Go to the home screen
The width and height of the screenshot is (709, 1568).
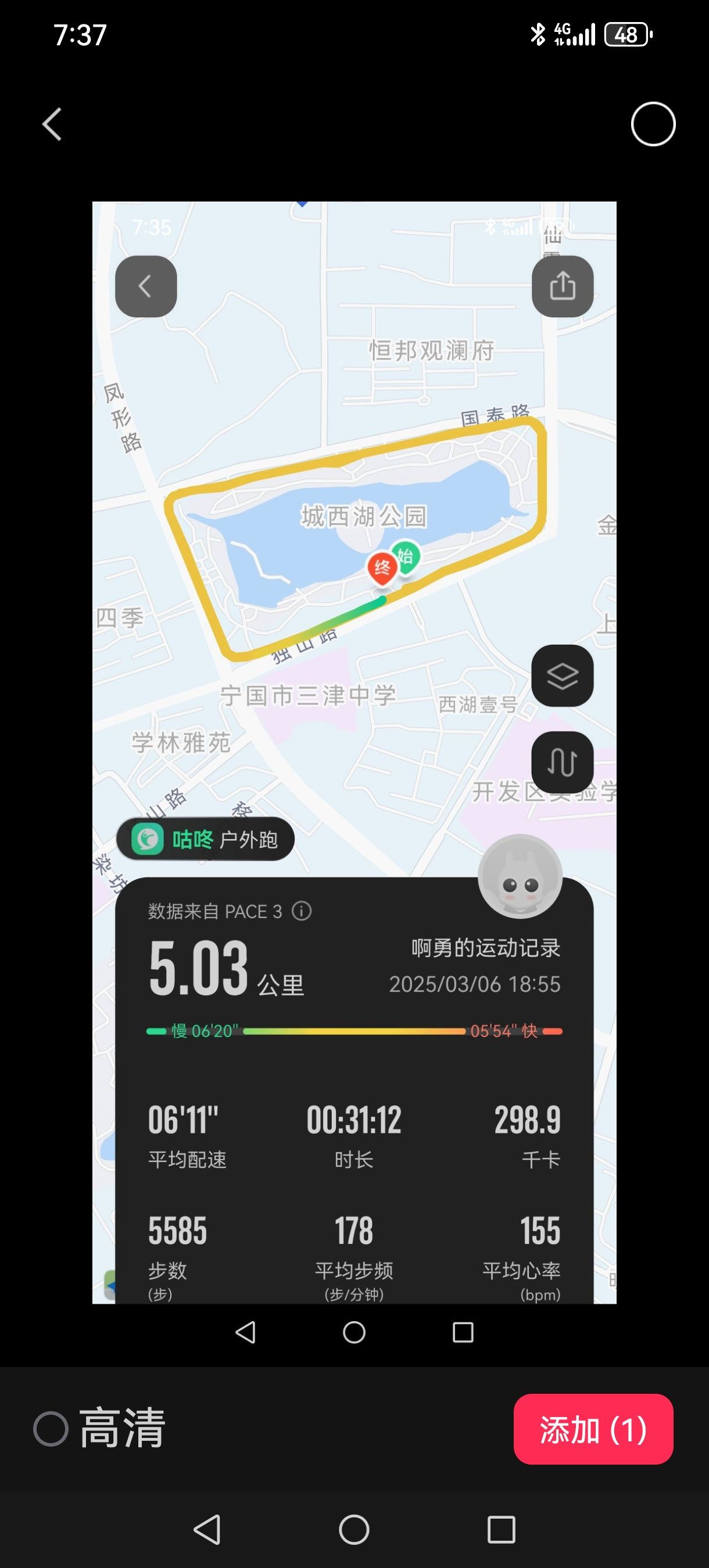tap(354, 1530)
